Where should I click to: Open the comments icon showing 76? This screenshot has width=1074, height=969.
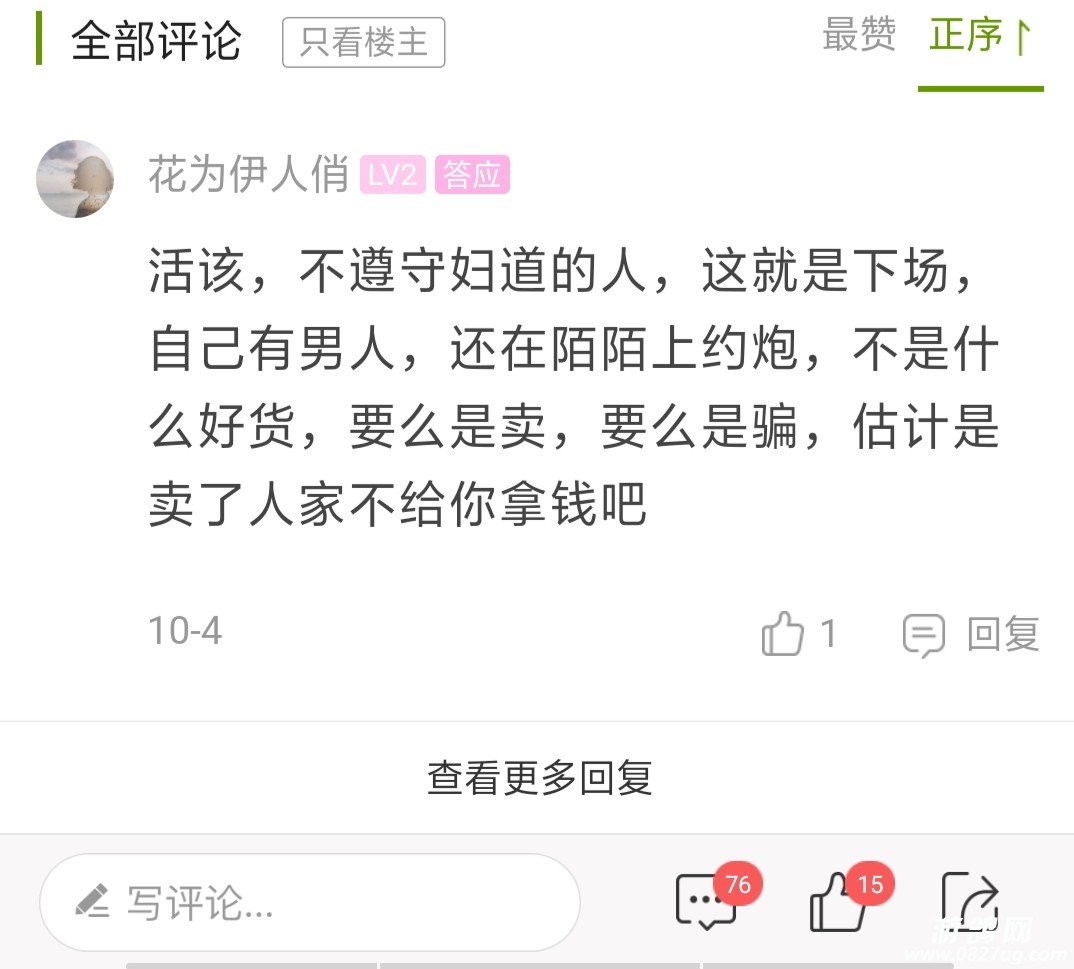(x=707, y=902)
